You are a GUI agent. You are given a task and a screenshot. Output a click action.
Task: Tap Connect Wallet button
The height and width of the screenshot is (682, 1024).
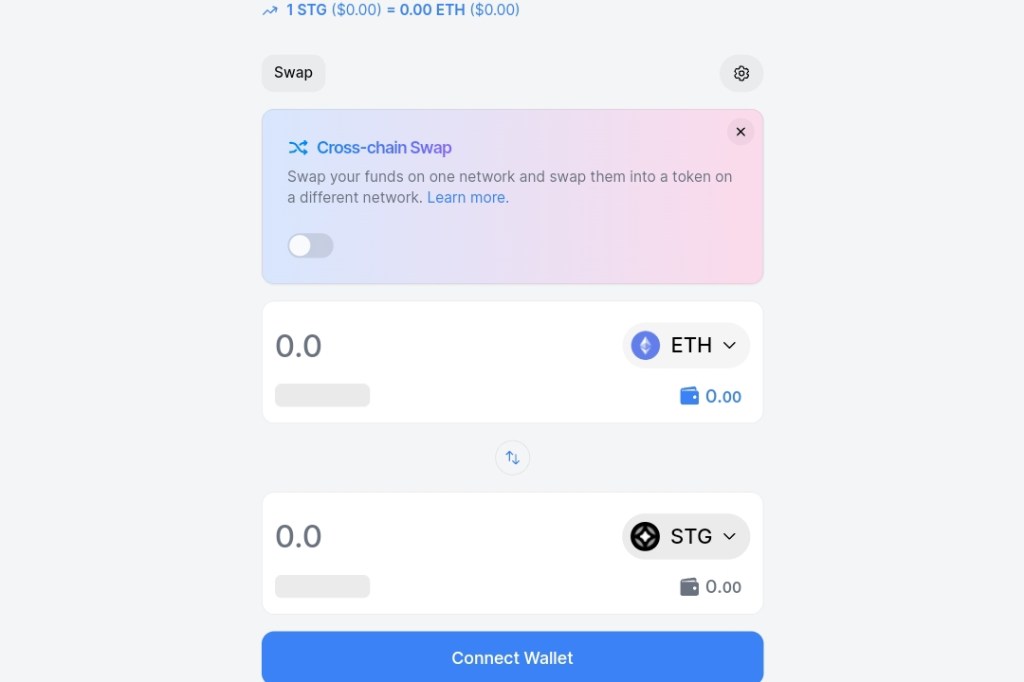[x=512, y=657]
